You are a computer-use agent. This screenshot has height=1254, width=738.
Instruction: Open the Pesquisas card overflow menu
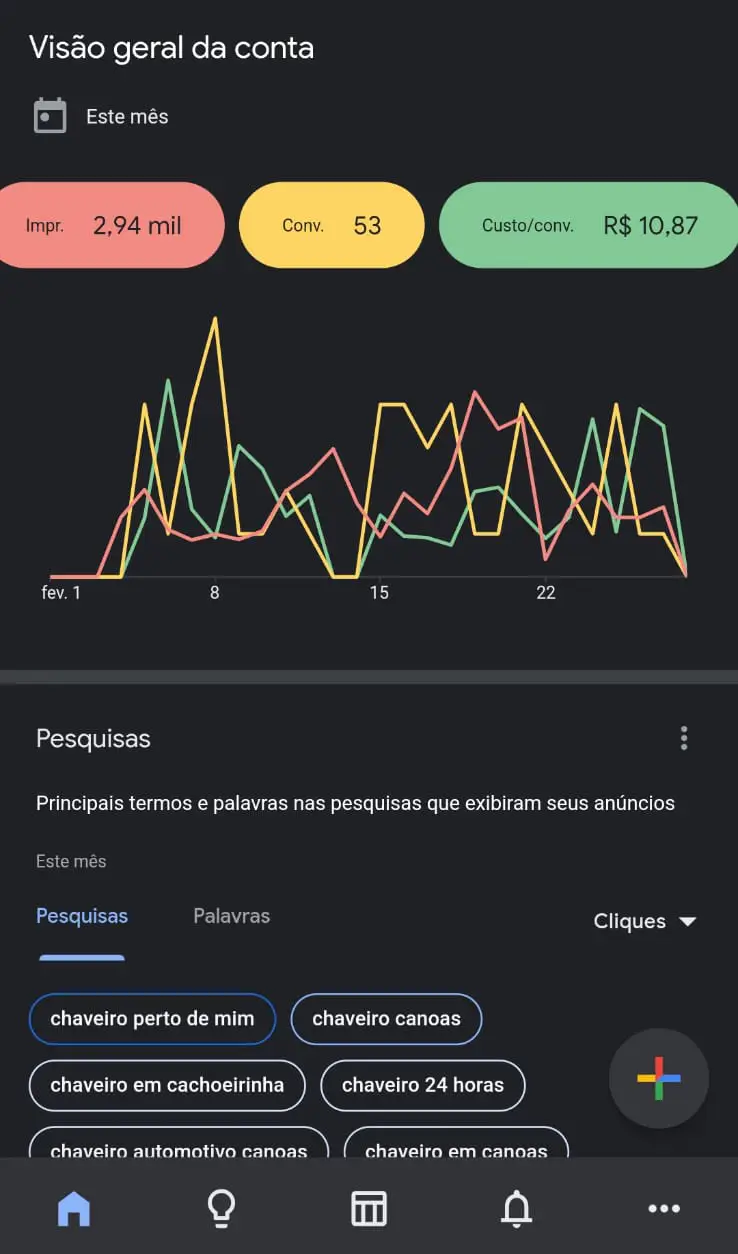tap(684, 738)
